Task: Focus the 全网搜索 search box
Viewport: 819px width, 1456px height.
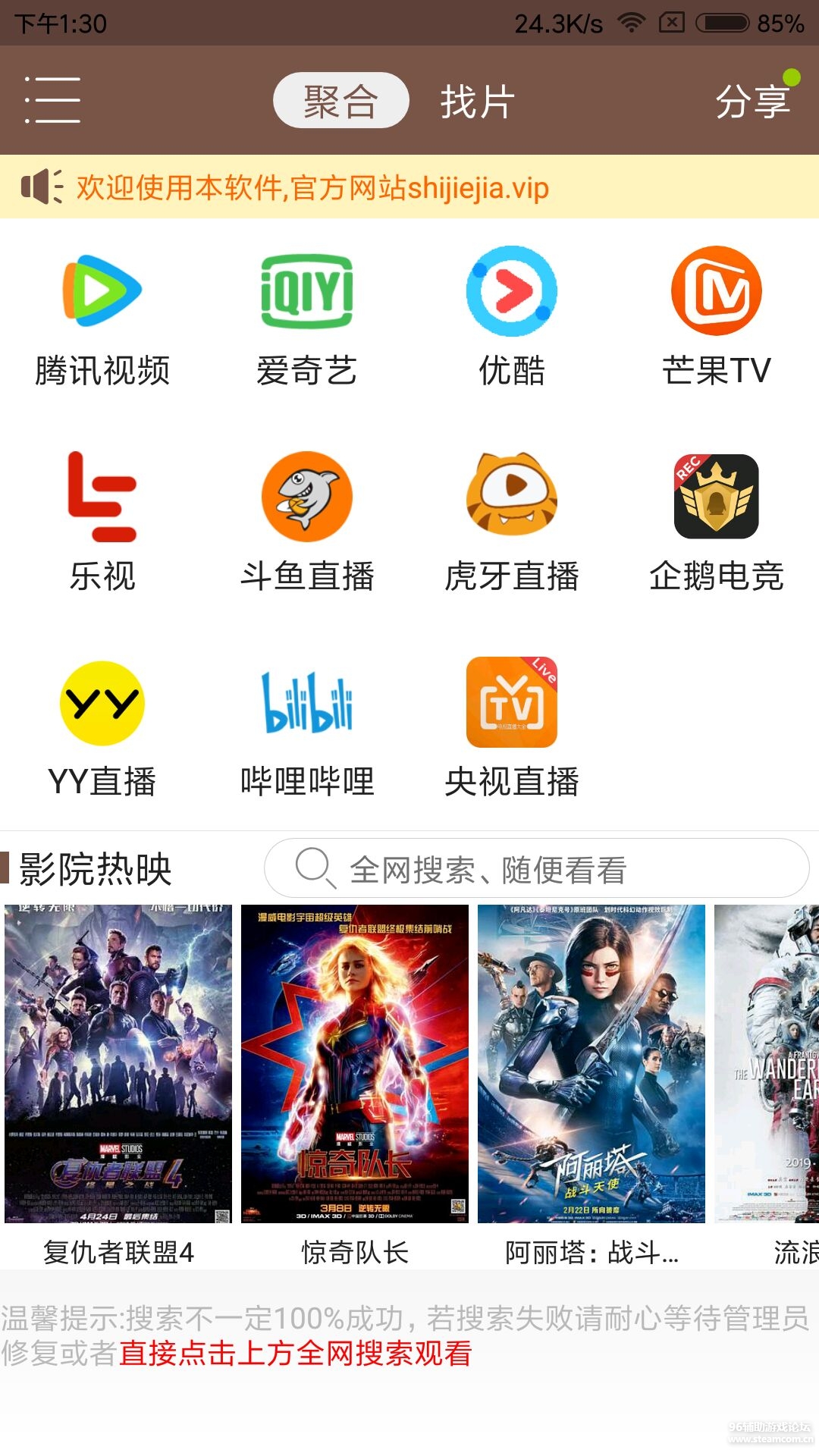Action: (x=537, y=869)
